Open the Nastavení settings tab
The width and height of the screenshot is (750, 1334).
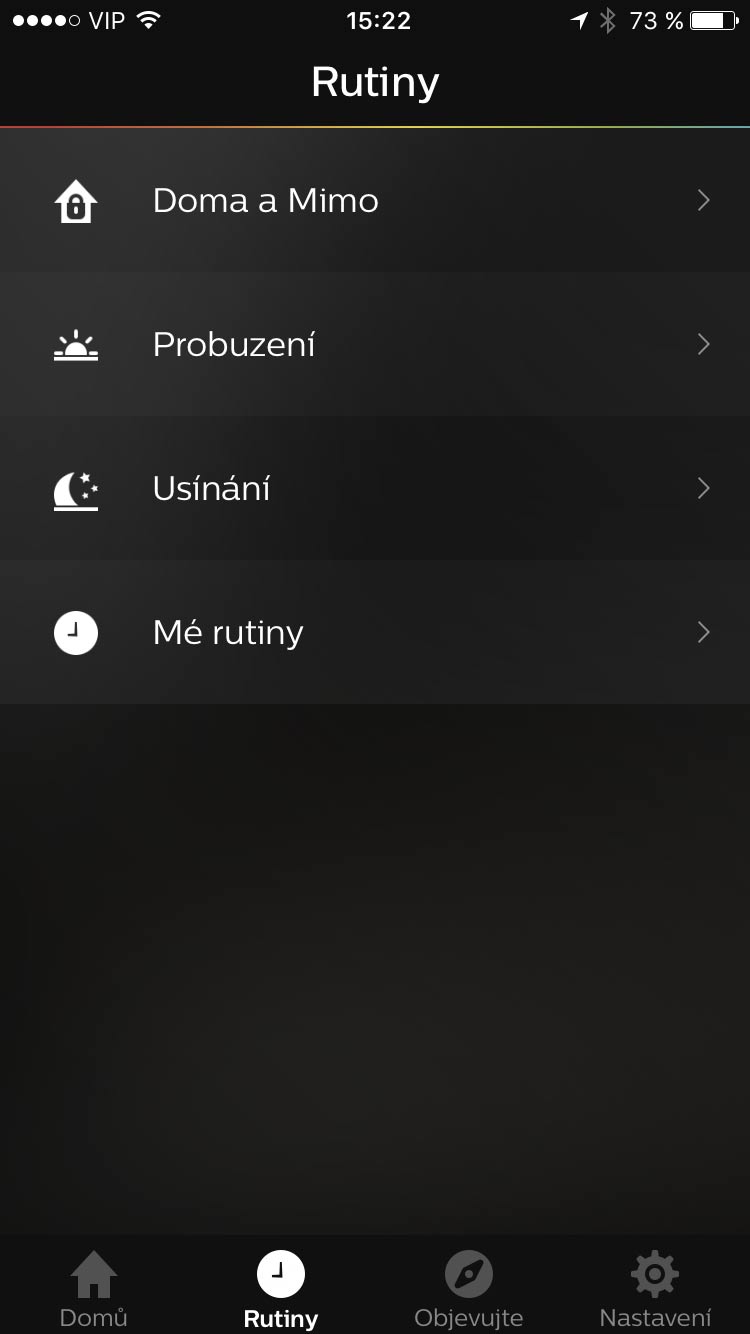point(655,1288)
